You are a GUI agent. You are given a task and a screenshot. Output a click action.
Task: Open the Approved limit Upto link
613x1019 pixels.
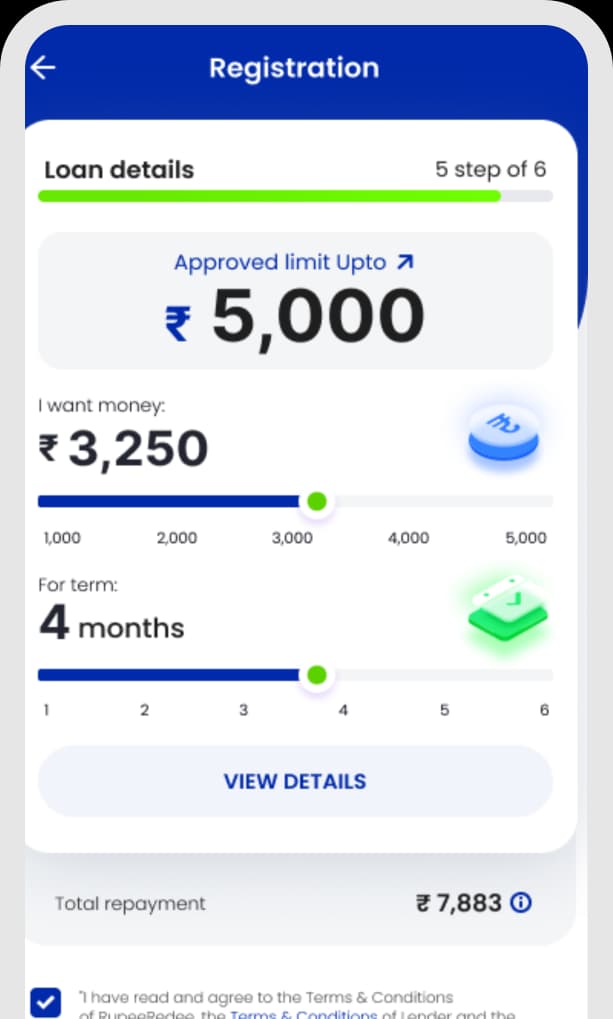(294, 262)
